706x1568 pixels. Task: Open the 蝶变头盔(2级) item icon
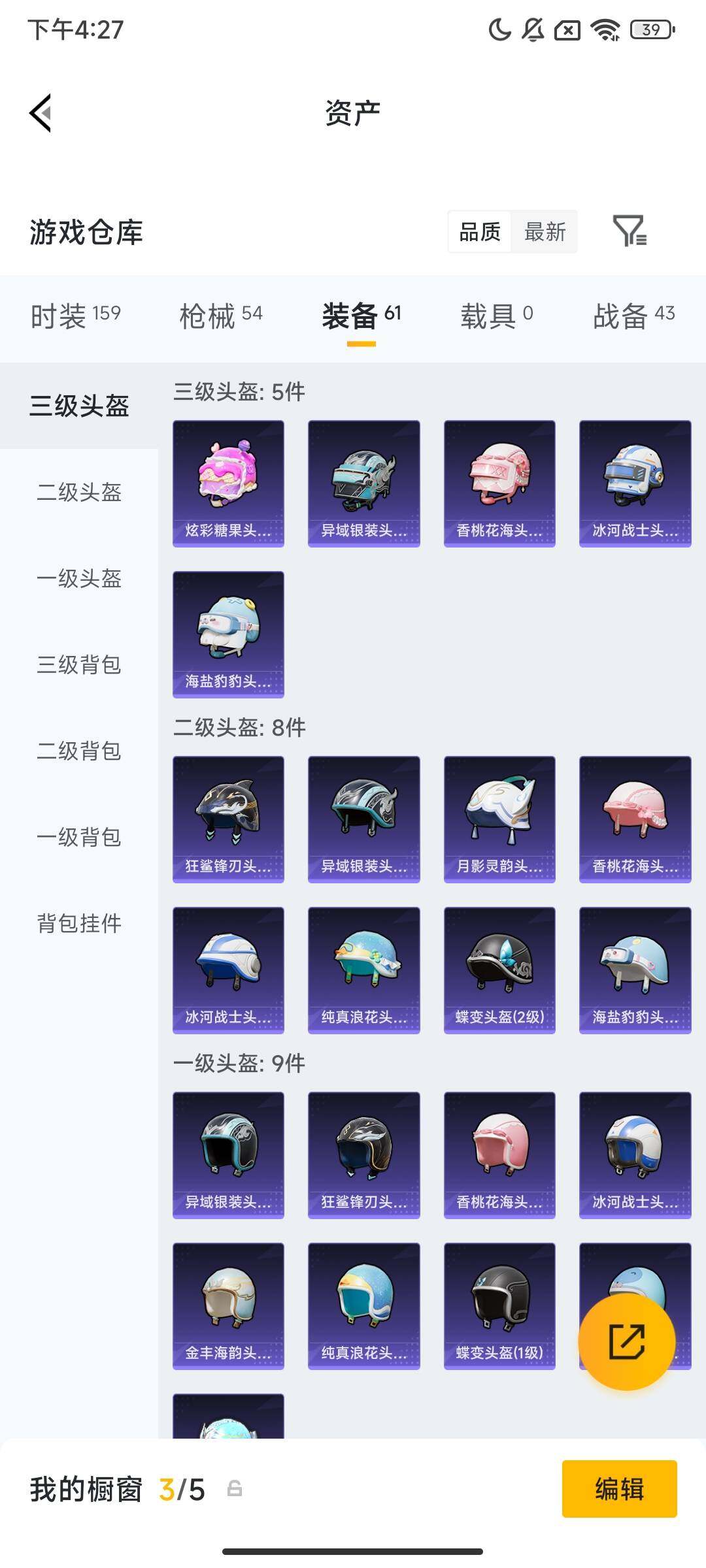(499, 970)
